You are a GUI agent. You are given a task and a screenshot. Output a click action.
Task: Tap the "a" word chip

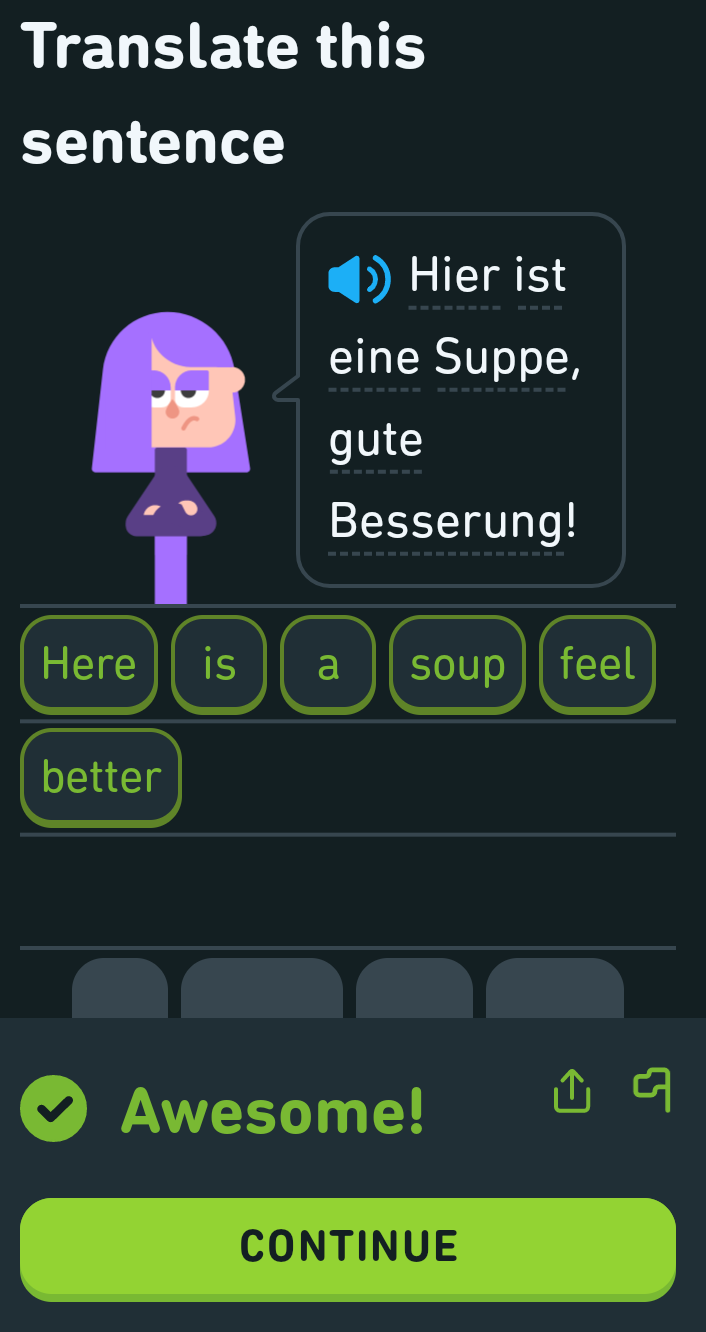tap(328, 664)
